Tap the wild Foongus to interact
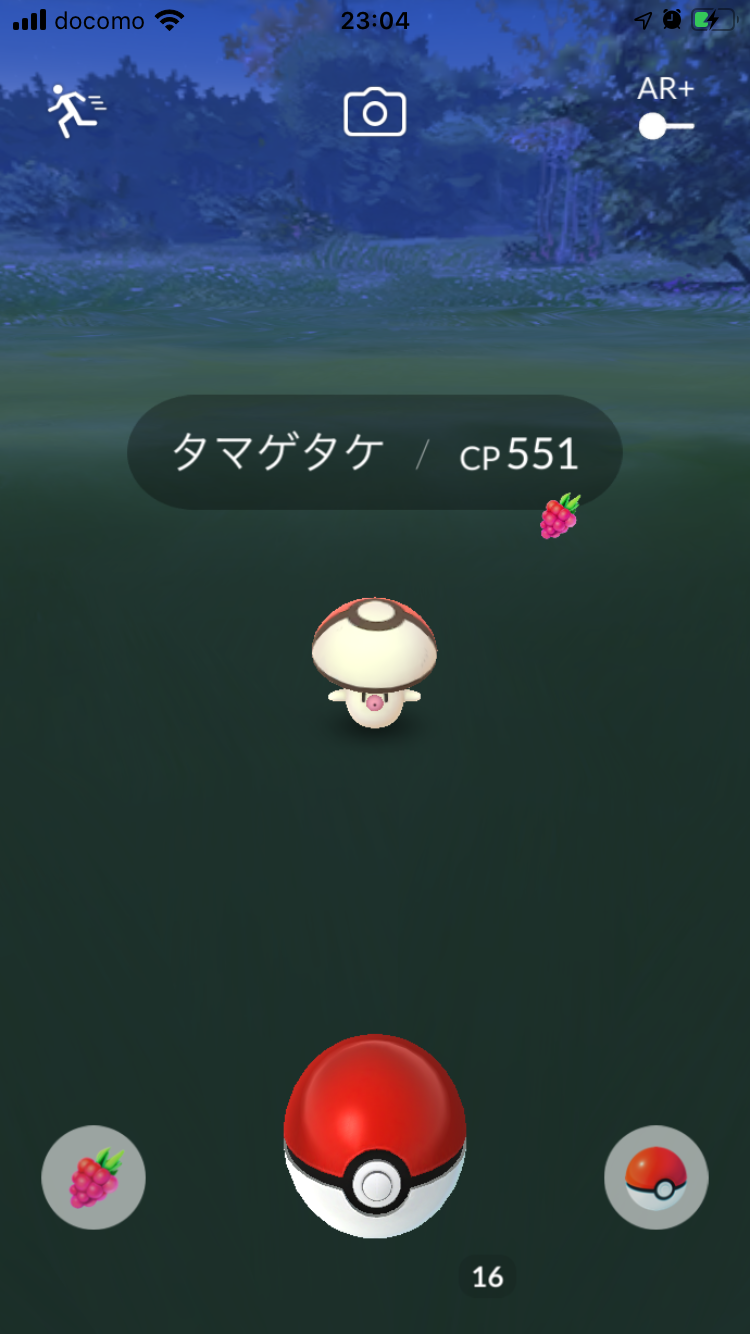This screenshot has height=1334, width=750. [374, 660]
